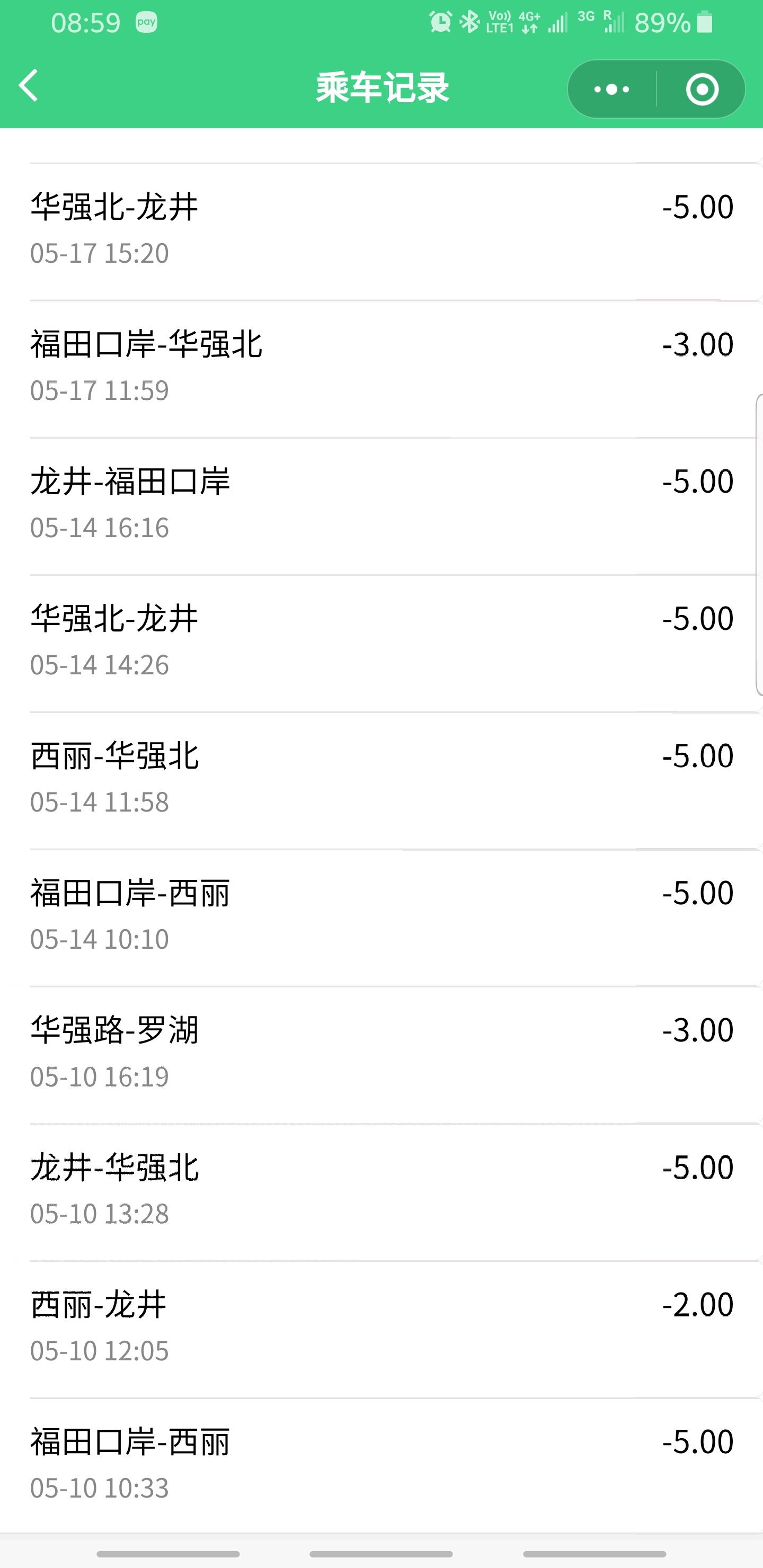Open the 华强北-龙井 ride on 05-17 15:20

pos(381,232)
